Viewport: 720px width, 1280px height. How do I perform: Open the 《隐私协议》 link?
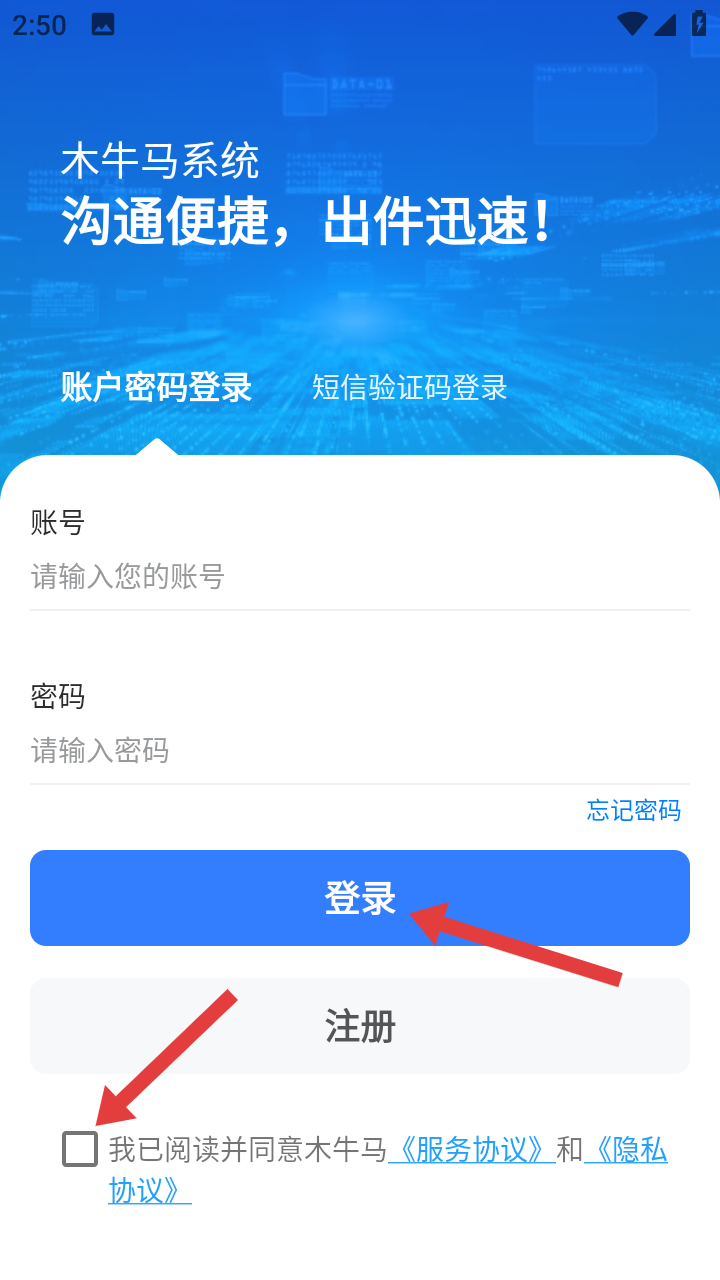[625, 1150]
